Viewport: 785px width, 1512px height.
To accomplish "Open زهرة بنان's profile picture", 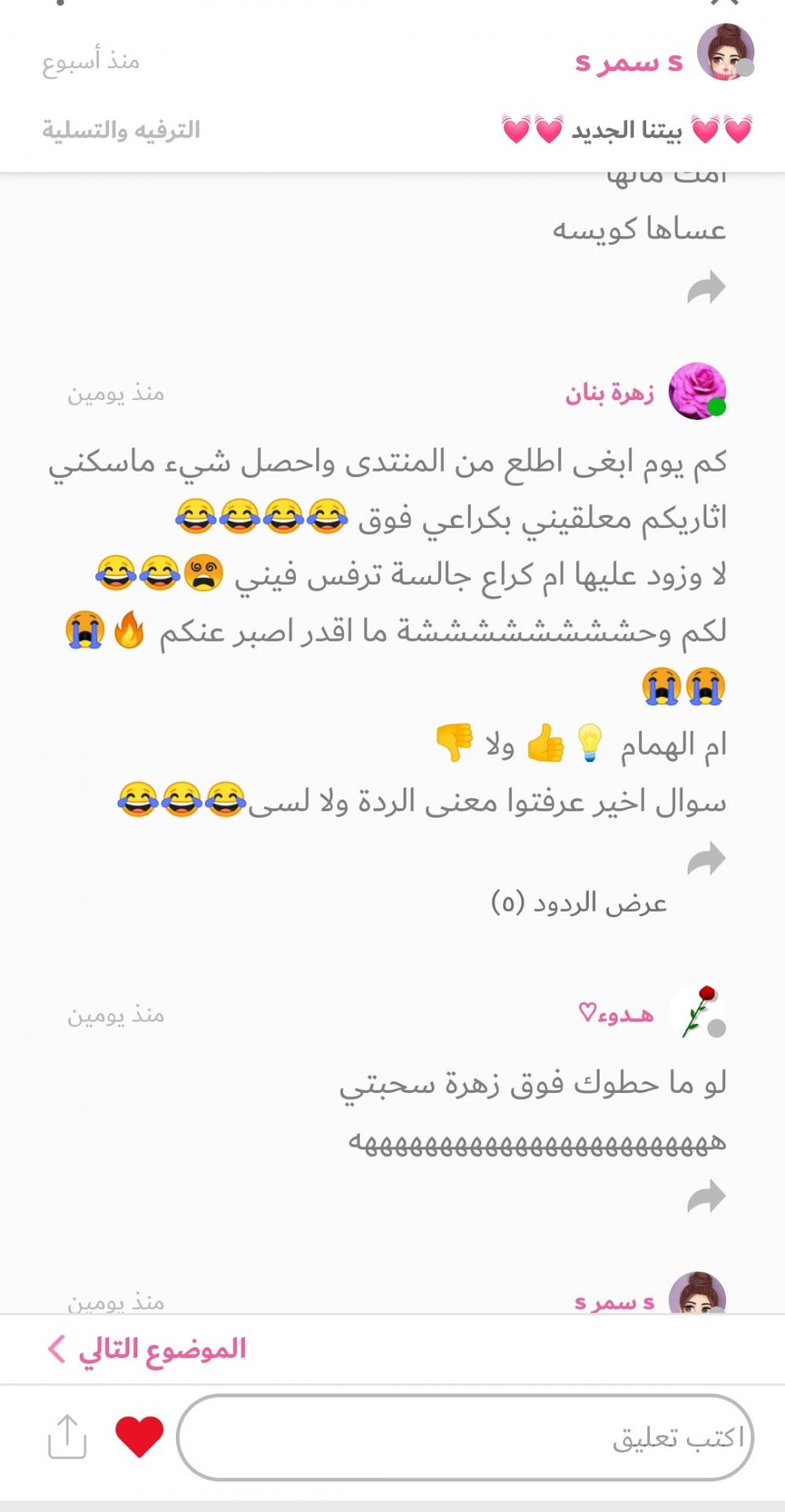I will tap(696, 391).
